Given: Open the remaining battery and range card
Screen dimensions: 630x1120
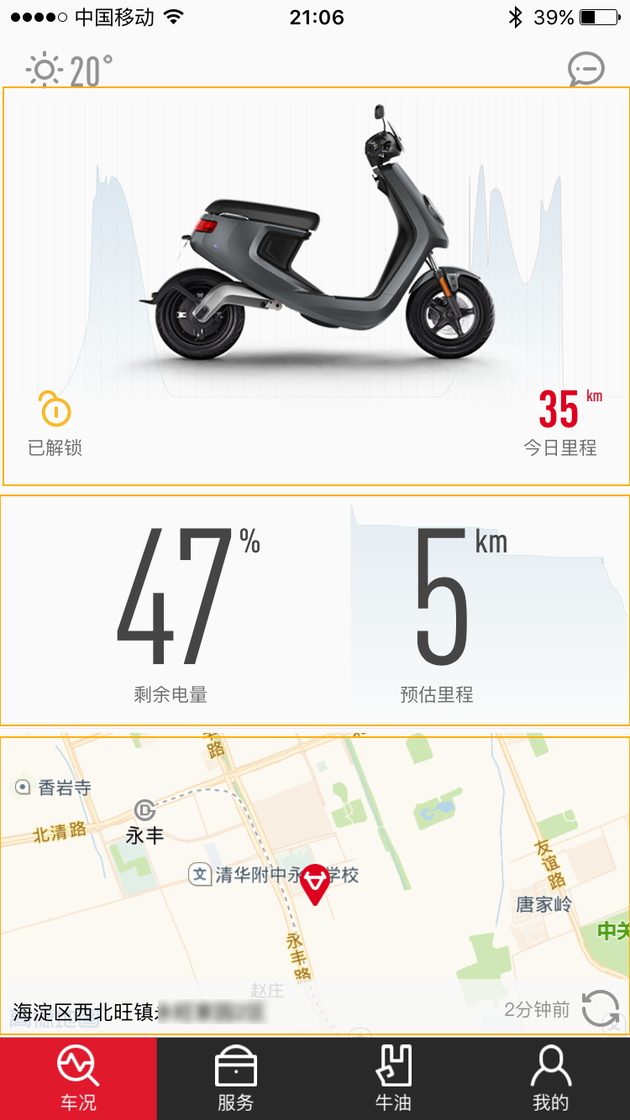Looking at the screenshot, I should (x=314, y=610).
